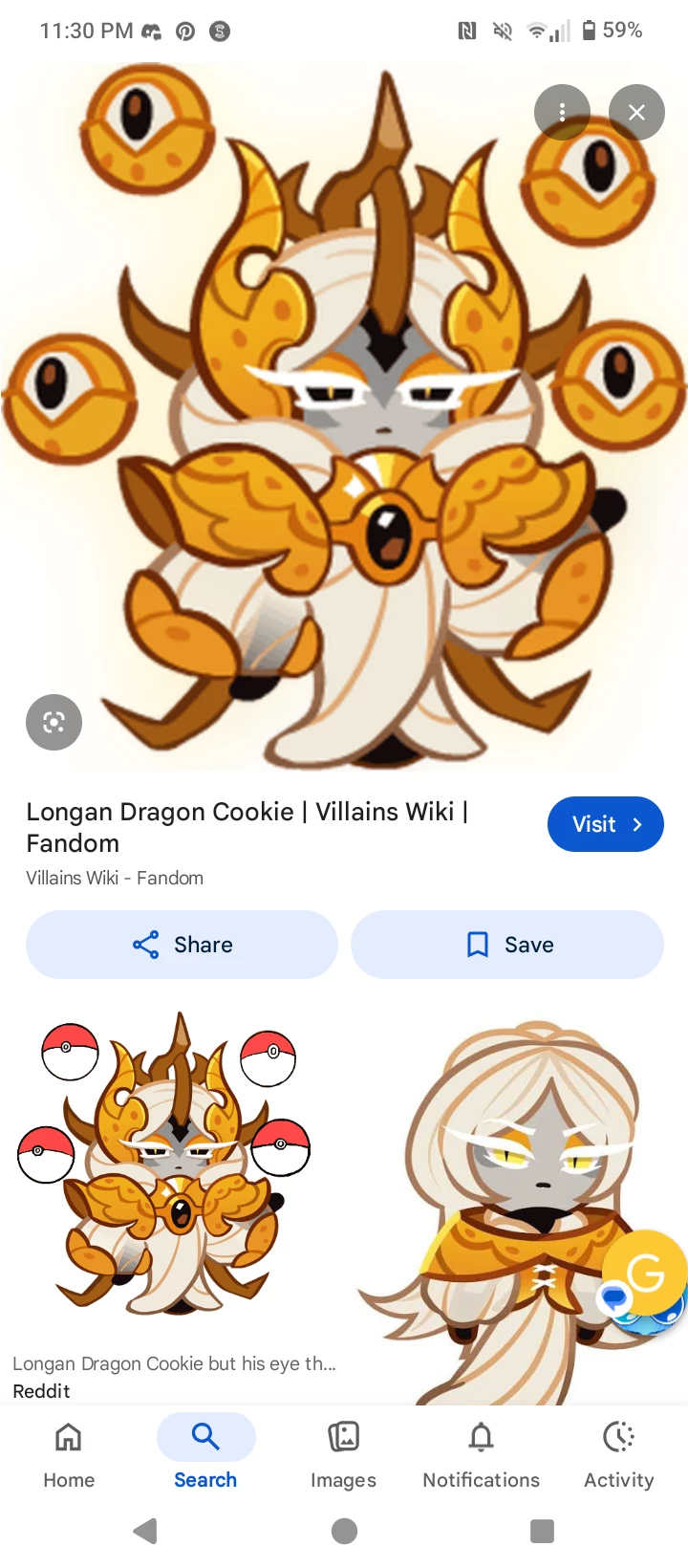Screen dimensions: 688x1568
Task: Switch to the Search tab
Action: 205,1453
